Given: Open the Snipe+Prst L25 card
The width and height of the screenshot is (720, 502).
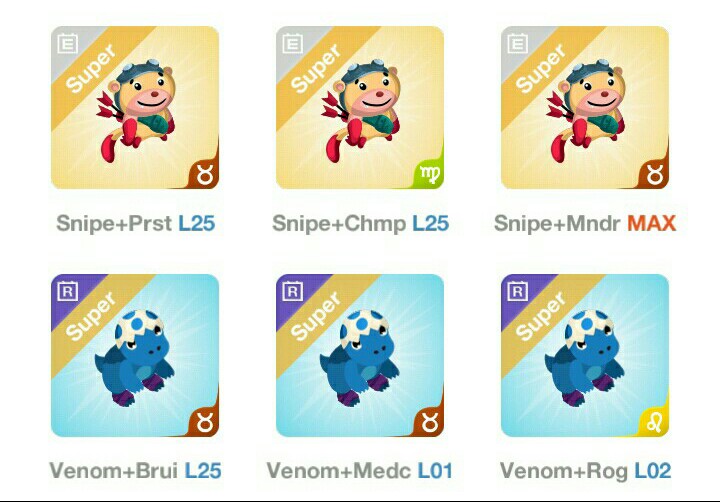Looking at the screenshot, I should [135, 108].
